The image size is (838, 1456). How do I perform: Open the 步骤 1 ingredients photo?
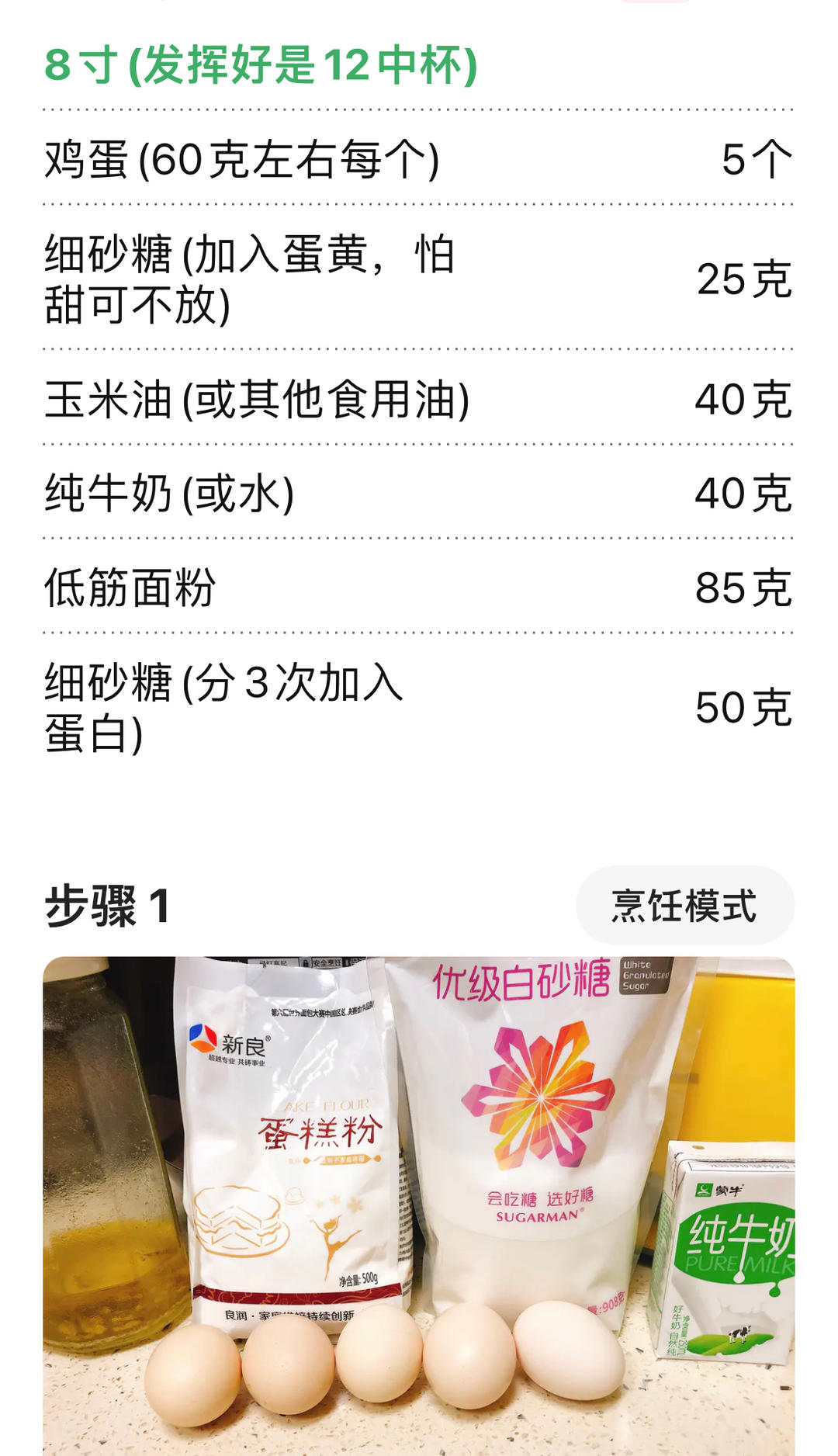pos(419,1203)
